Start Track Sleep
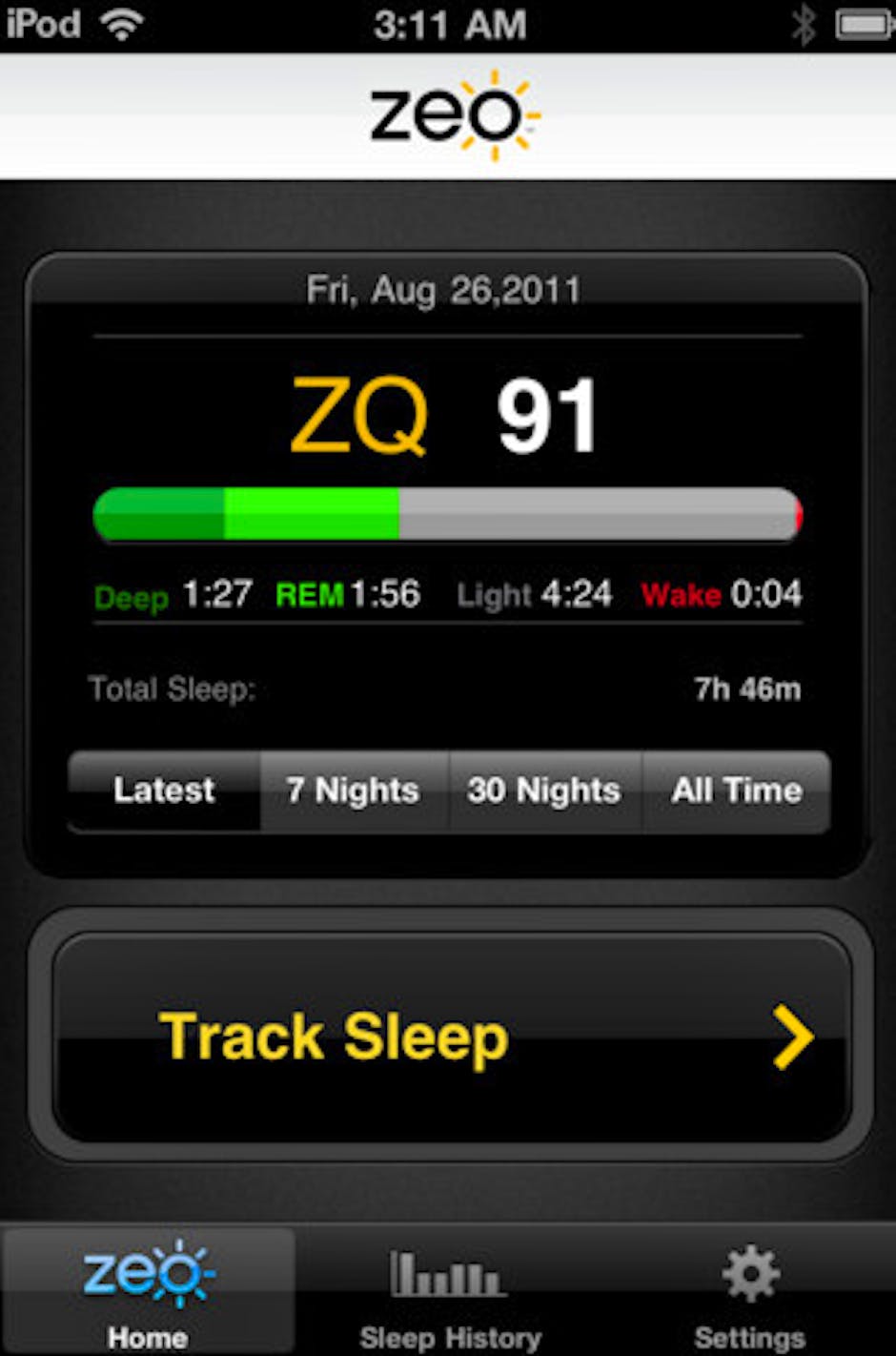Screen dimensions: 896x1356 (x=451, y=1038)
